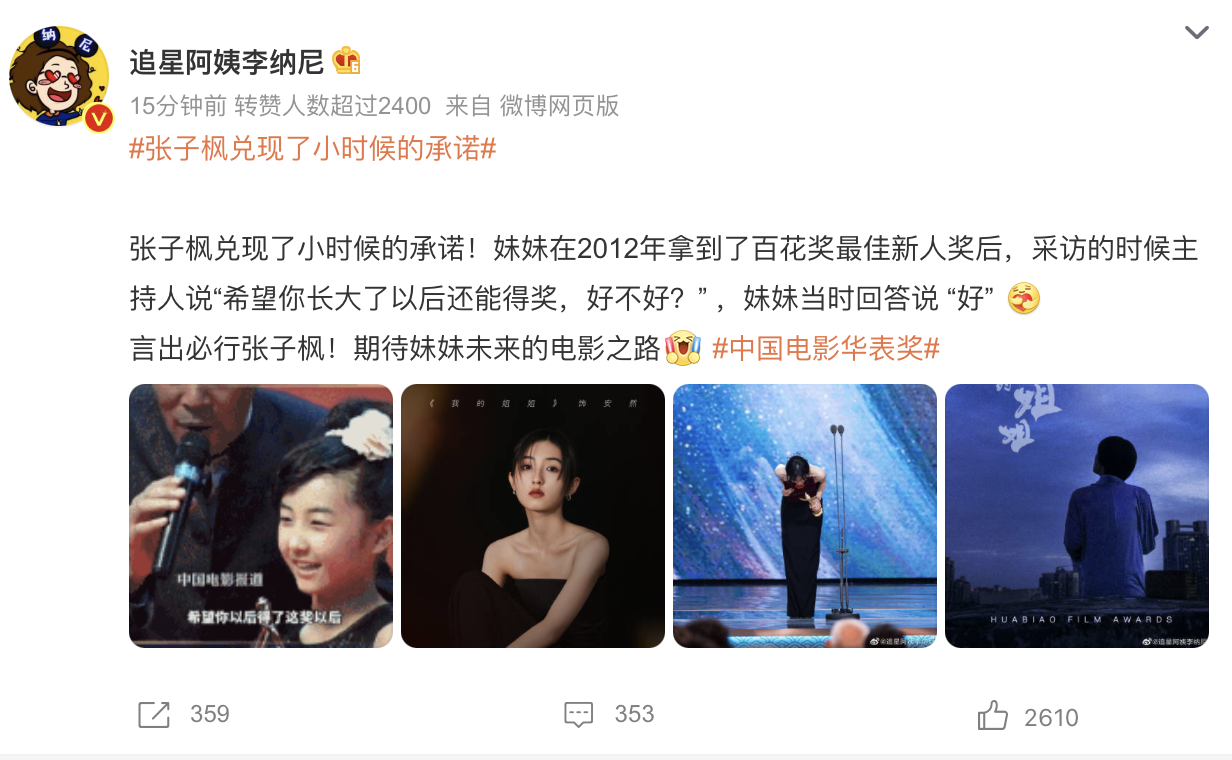Open hashtag #中国电影华表奖#

pos(825,349)
